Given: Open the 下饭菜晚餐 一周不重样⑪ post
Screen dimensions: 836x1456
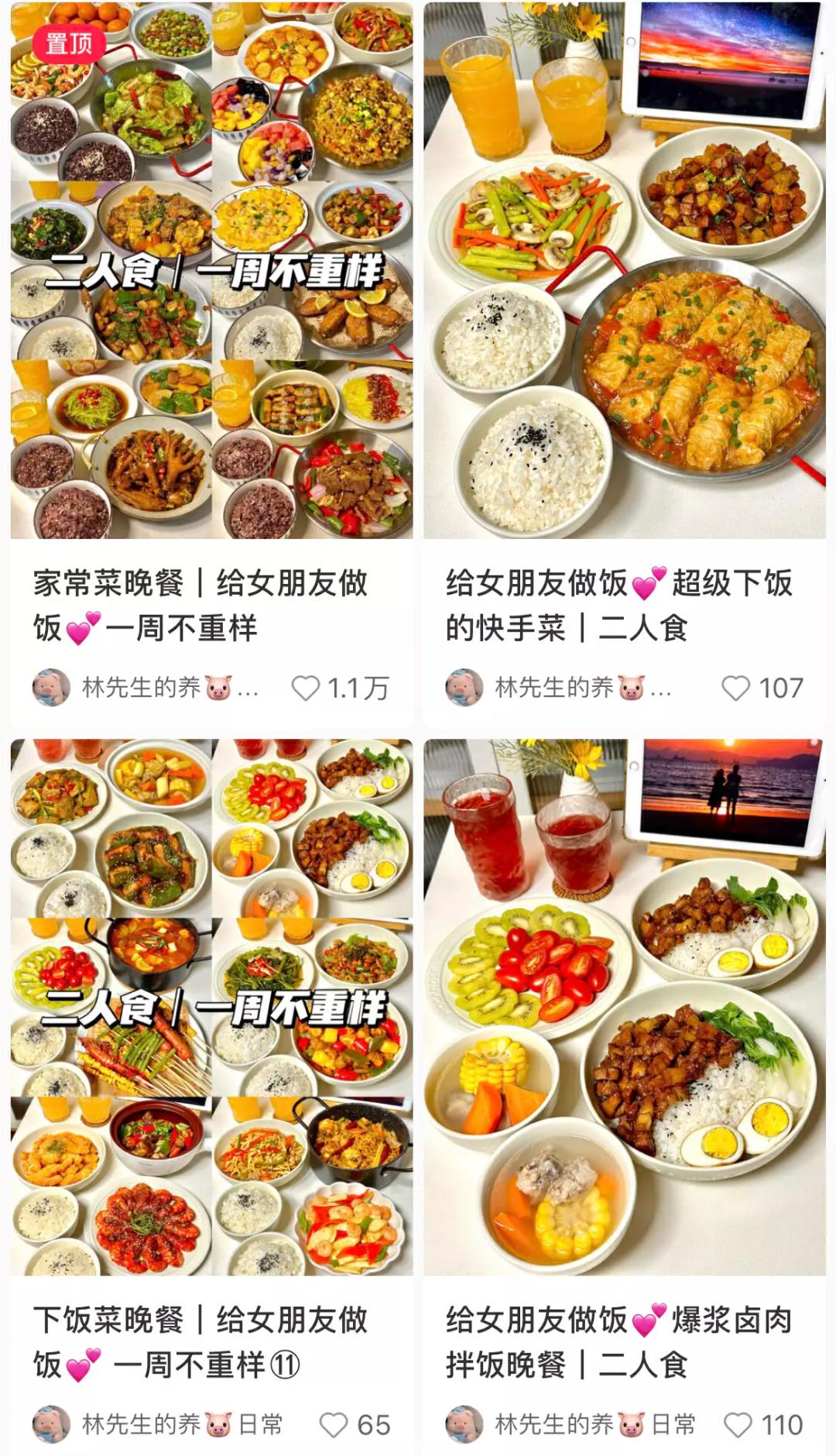Looking at the screenshot, I should pyautogui.click(x=211, y=1007).
